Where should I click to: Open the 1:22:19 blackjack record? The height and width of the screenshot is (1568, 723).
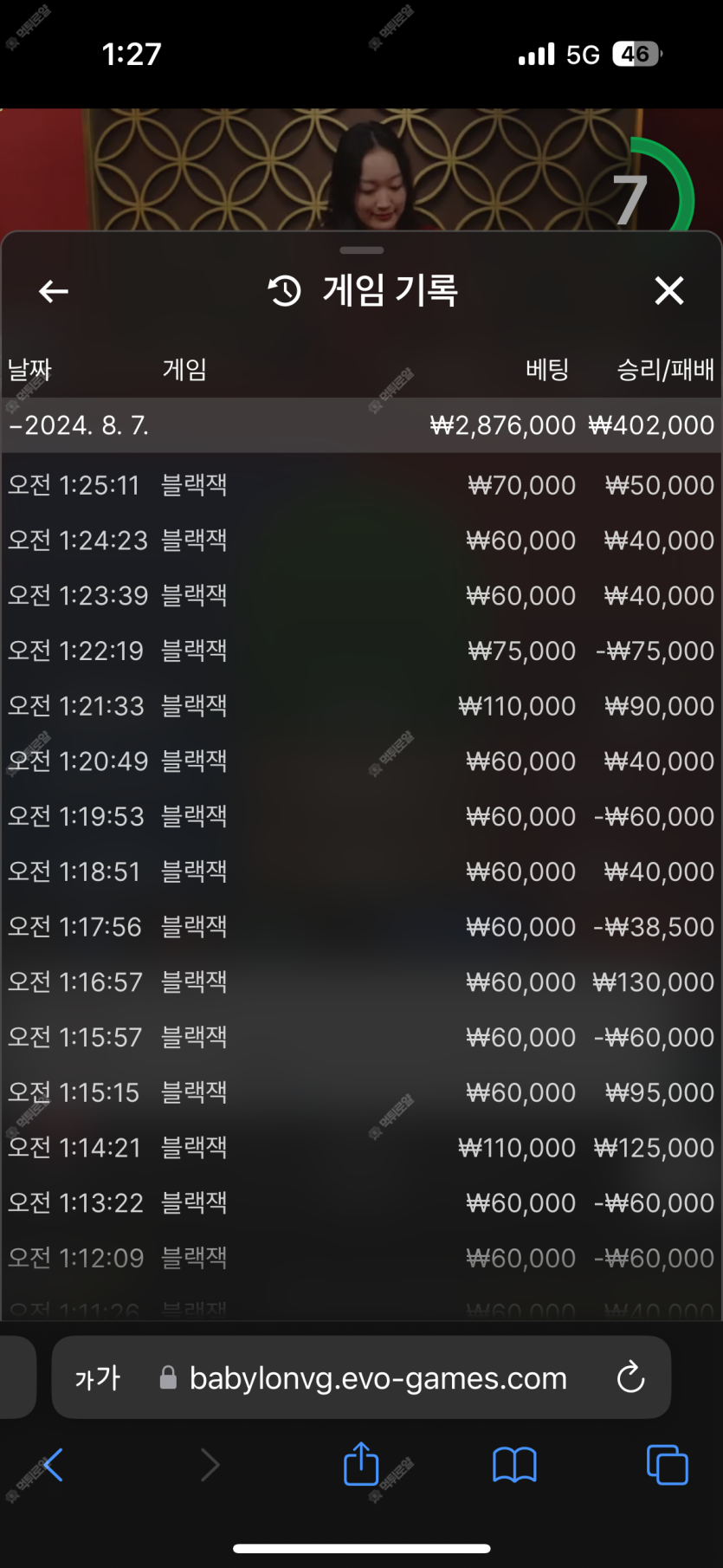(360, 651)
